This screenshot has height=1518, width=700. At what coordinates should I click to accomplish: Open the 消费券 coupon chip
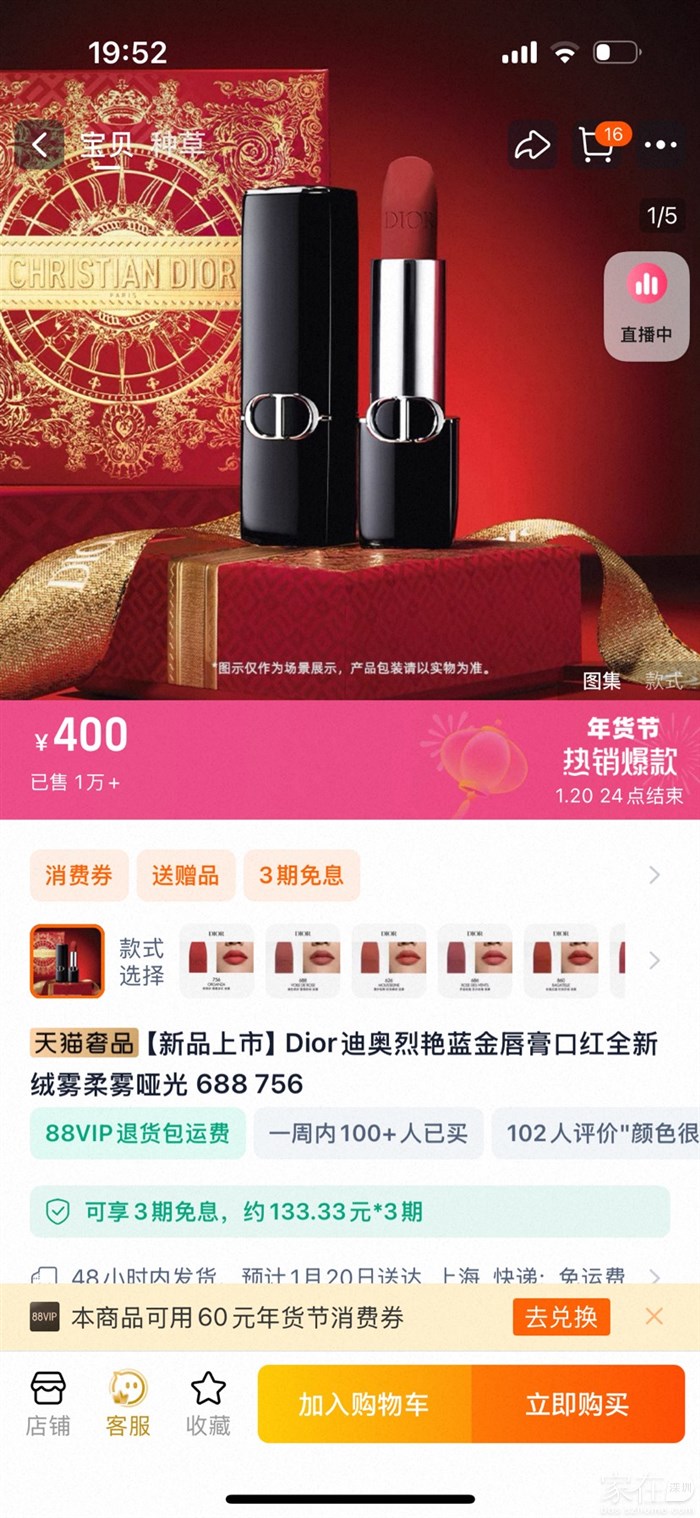pos(78,875)
